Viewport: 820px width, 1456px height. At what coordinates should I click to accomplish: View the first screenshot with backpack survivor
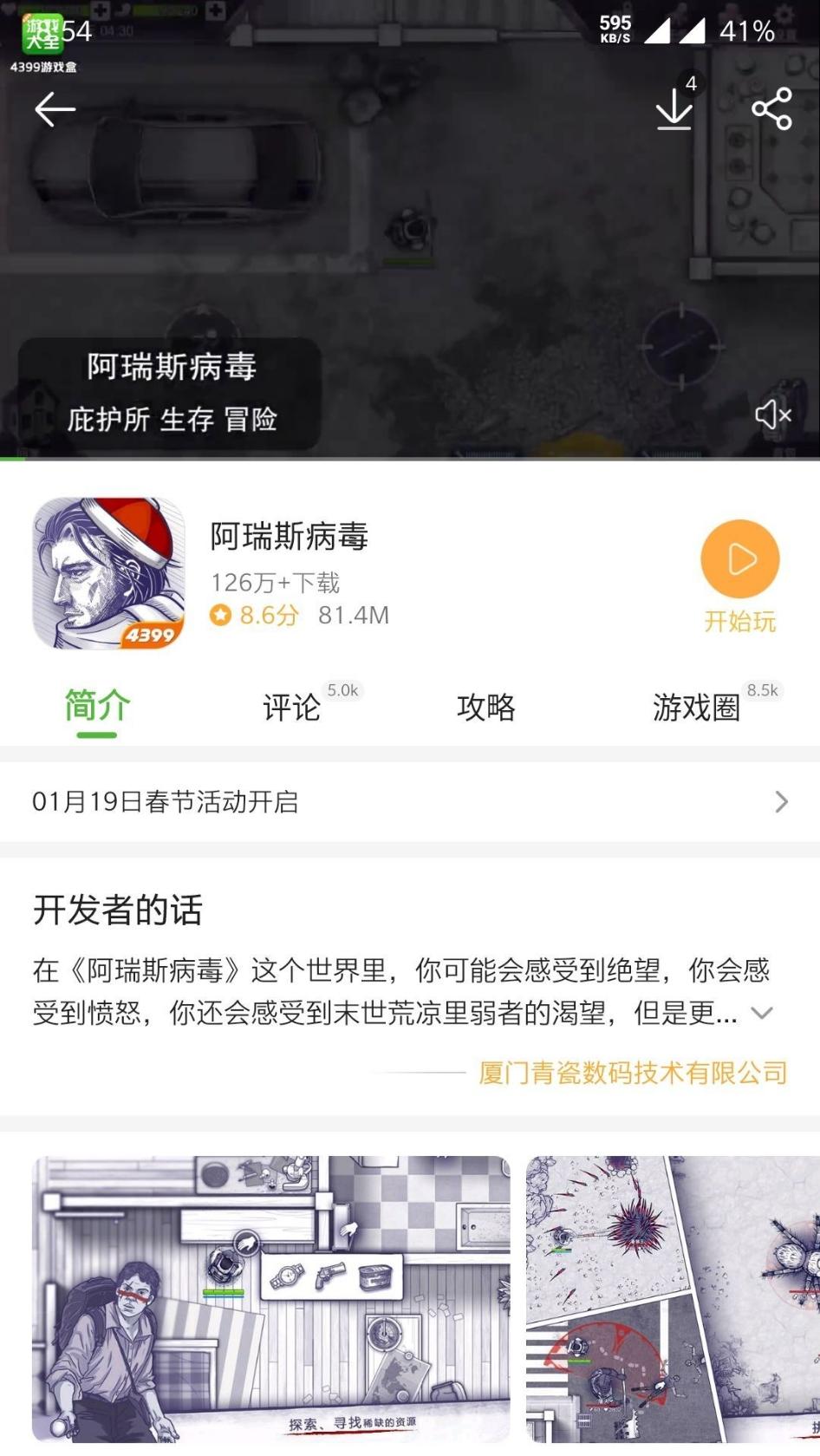(x=271, y=1298)
